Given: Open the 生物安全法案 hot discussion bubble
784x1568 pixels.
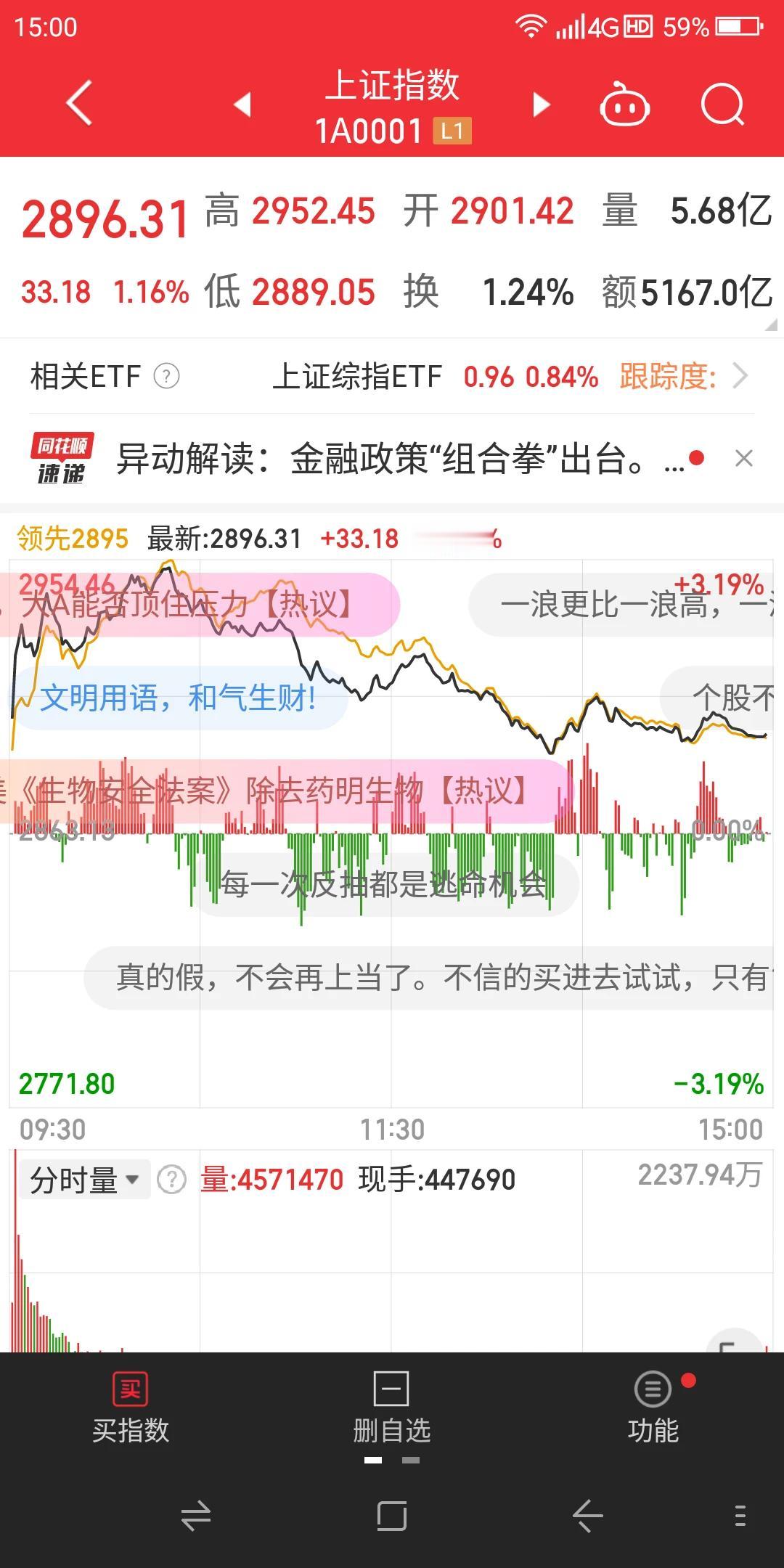Looking at the screenshot, I should tap(283, 791).
